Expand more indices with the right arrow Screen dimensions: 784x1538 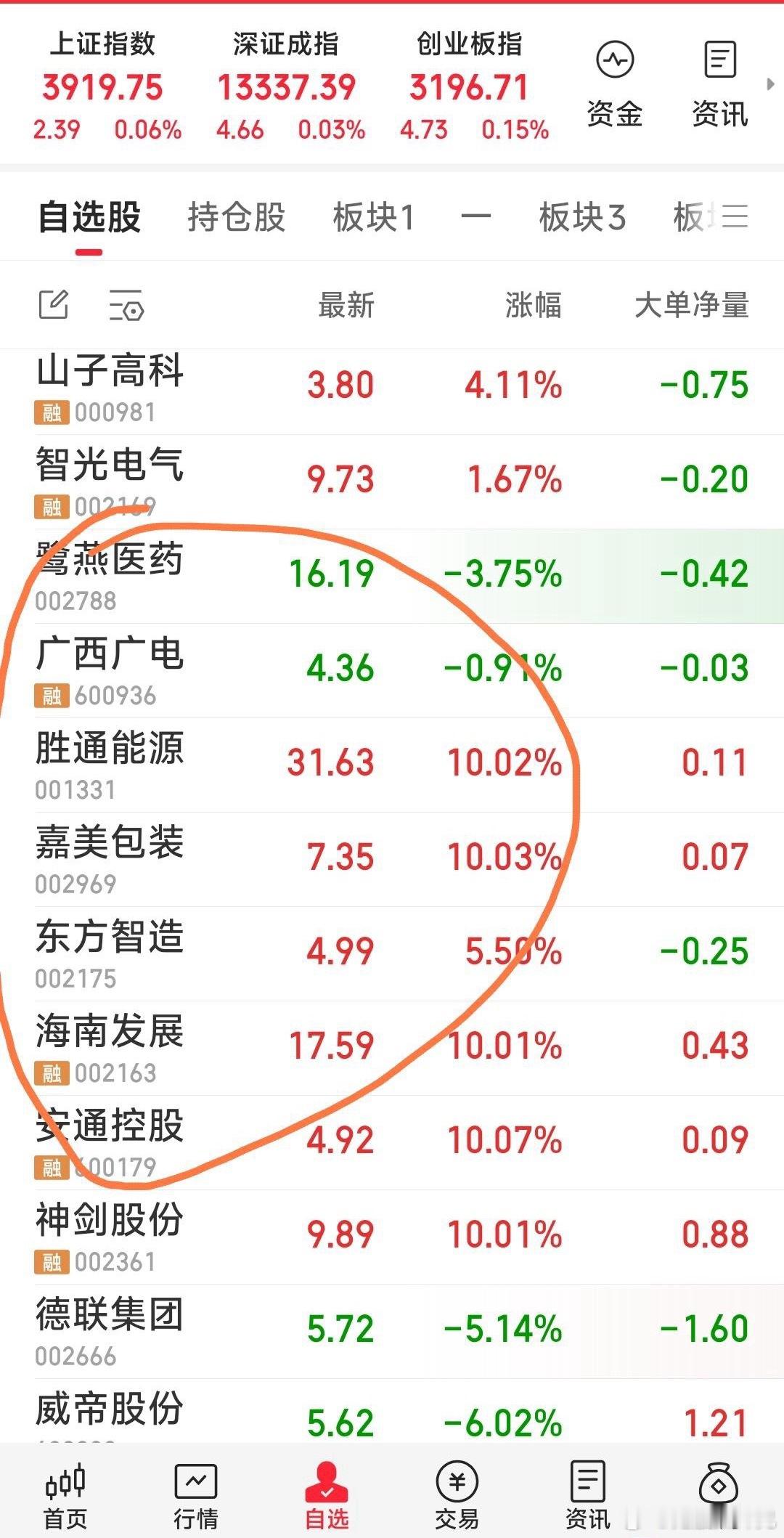771,84
